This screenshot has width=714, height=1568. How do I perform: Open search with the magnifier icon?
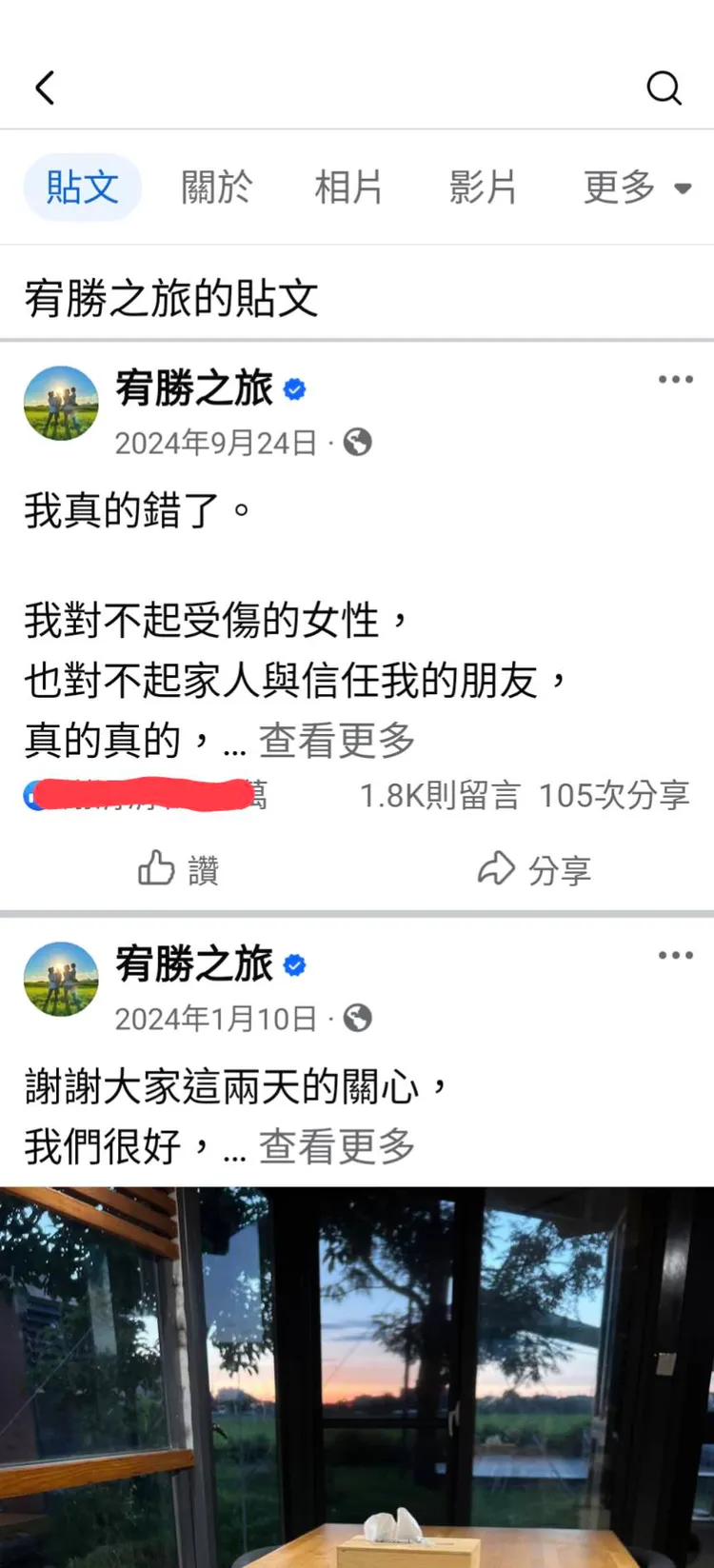tap(664, 88)
